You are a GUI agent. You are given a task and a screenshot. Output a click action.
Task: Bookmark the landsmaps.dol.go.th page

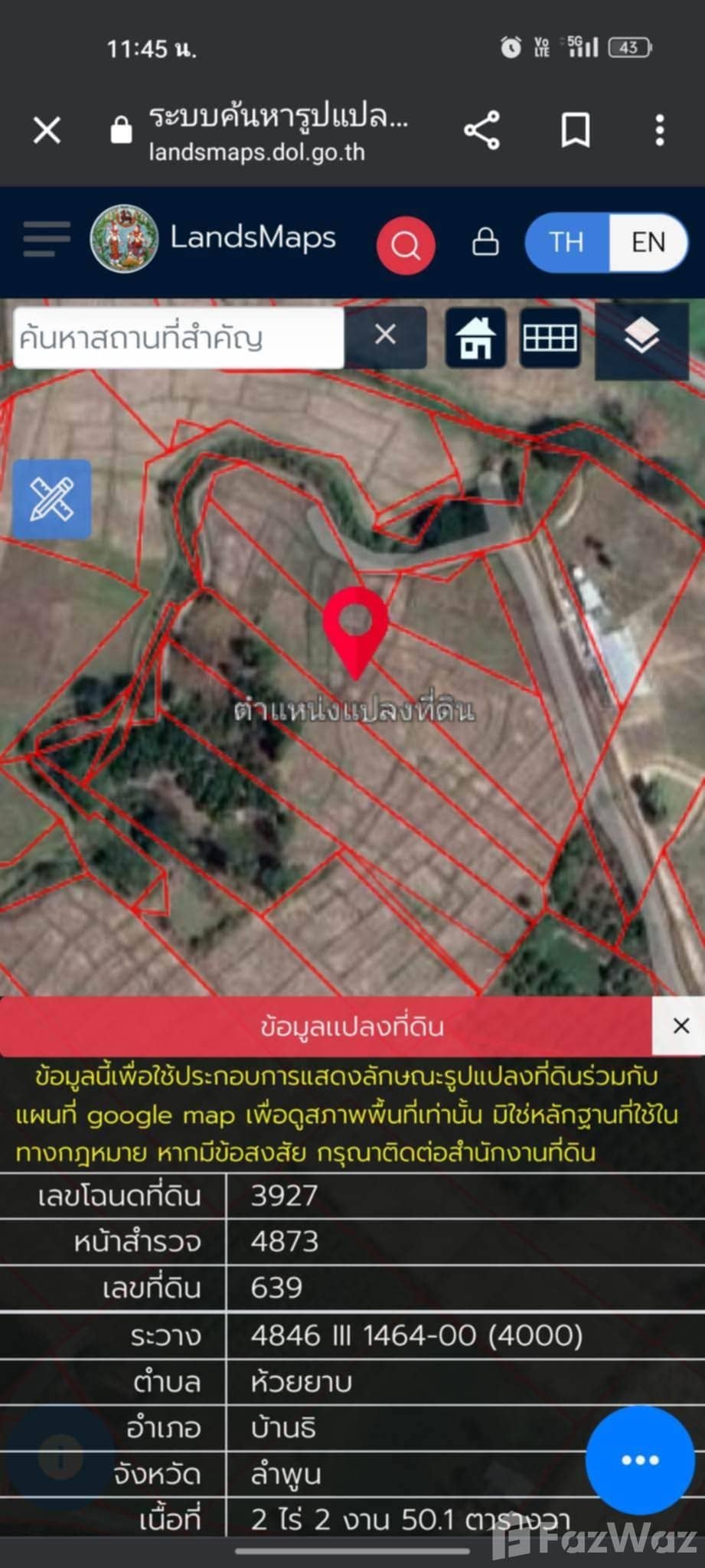pyautogui.click(x=575, y=130)
